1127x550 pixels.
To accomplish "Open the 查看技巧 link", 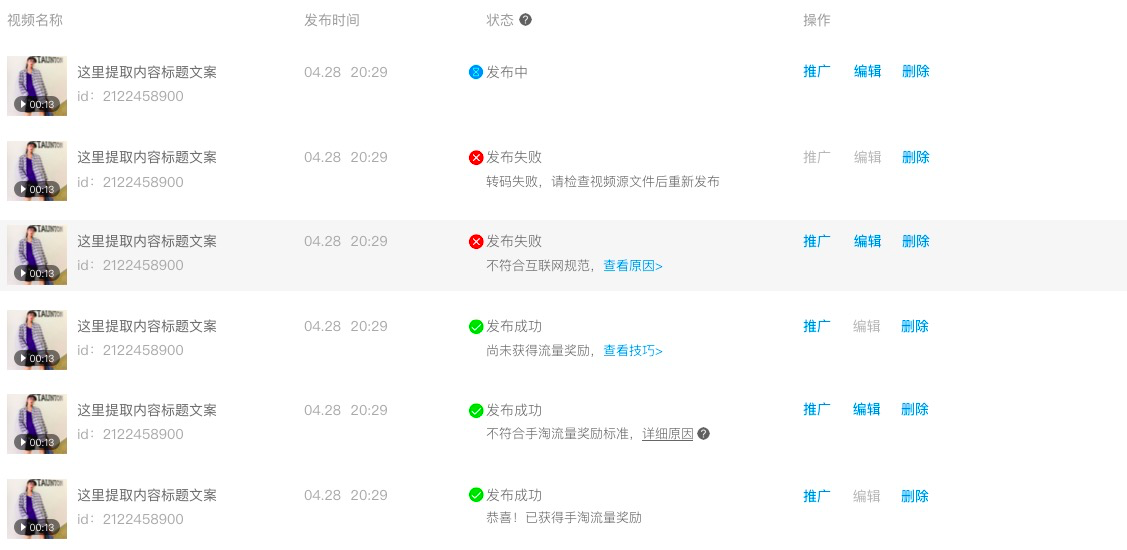I will tap(632, 351).
